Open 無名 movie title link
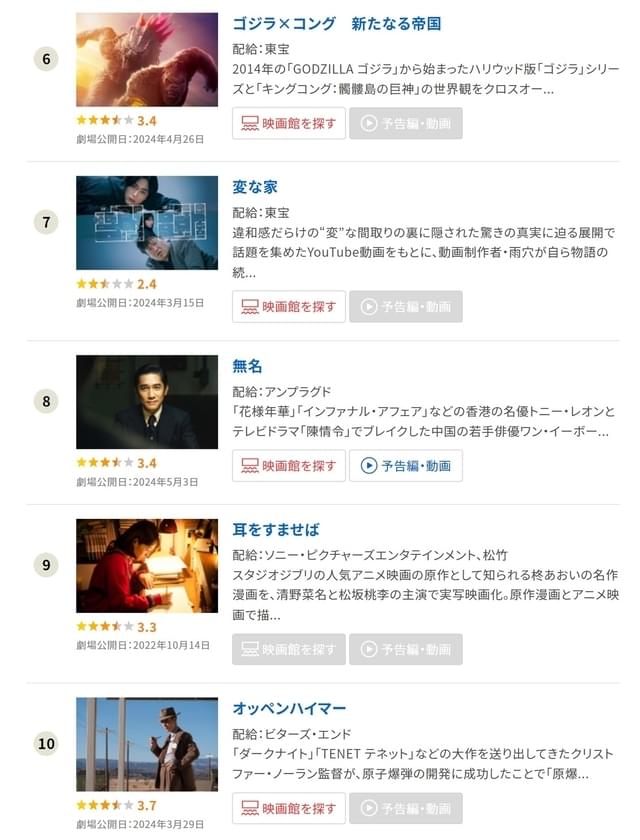This screenshot has width=640, height=840. [x=247, y=366]
